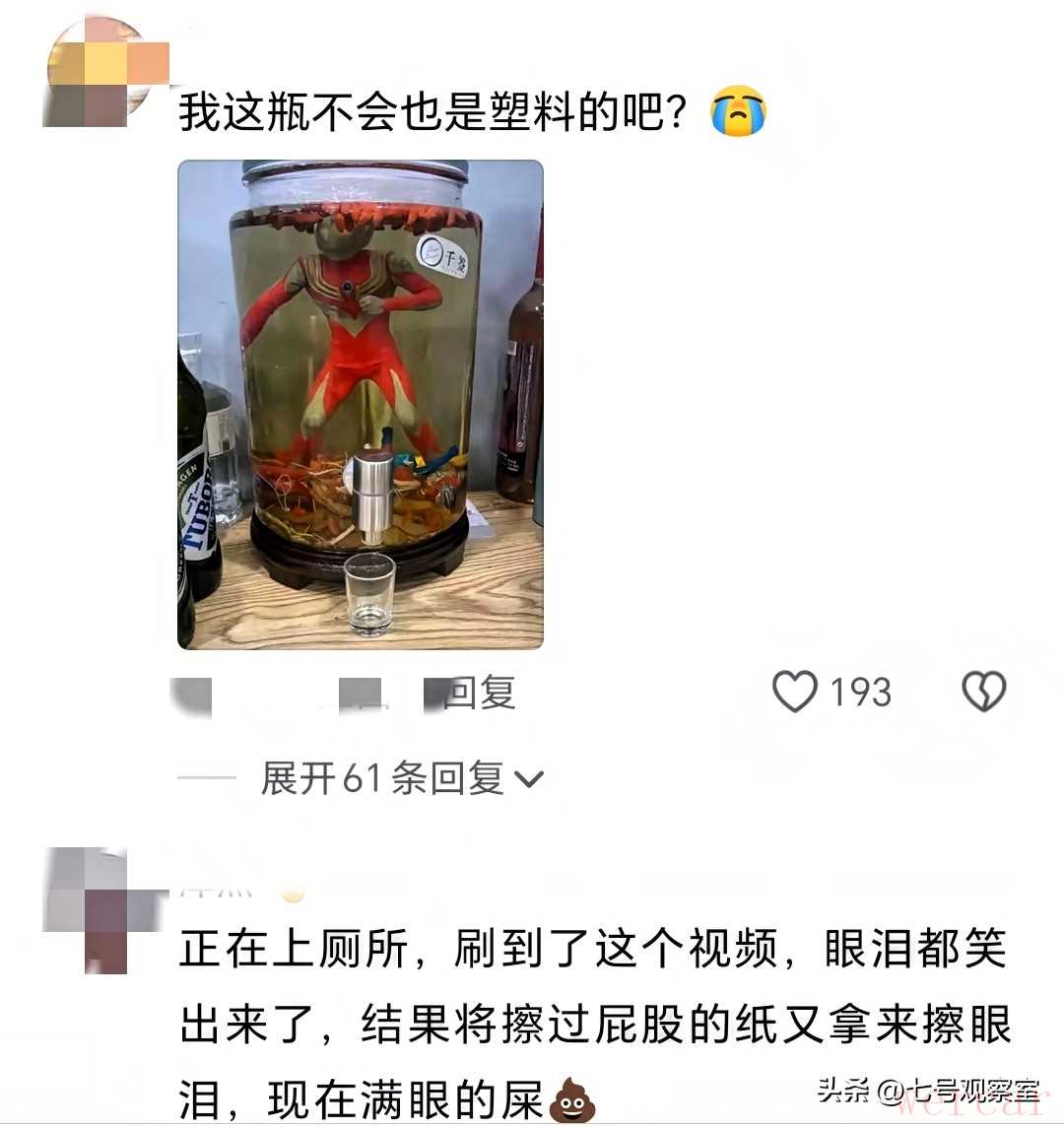Viewport: 1064px width, 1128px height.
Task: Open the Ultraman jar photo in comment
Action: [361, 404]
